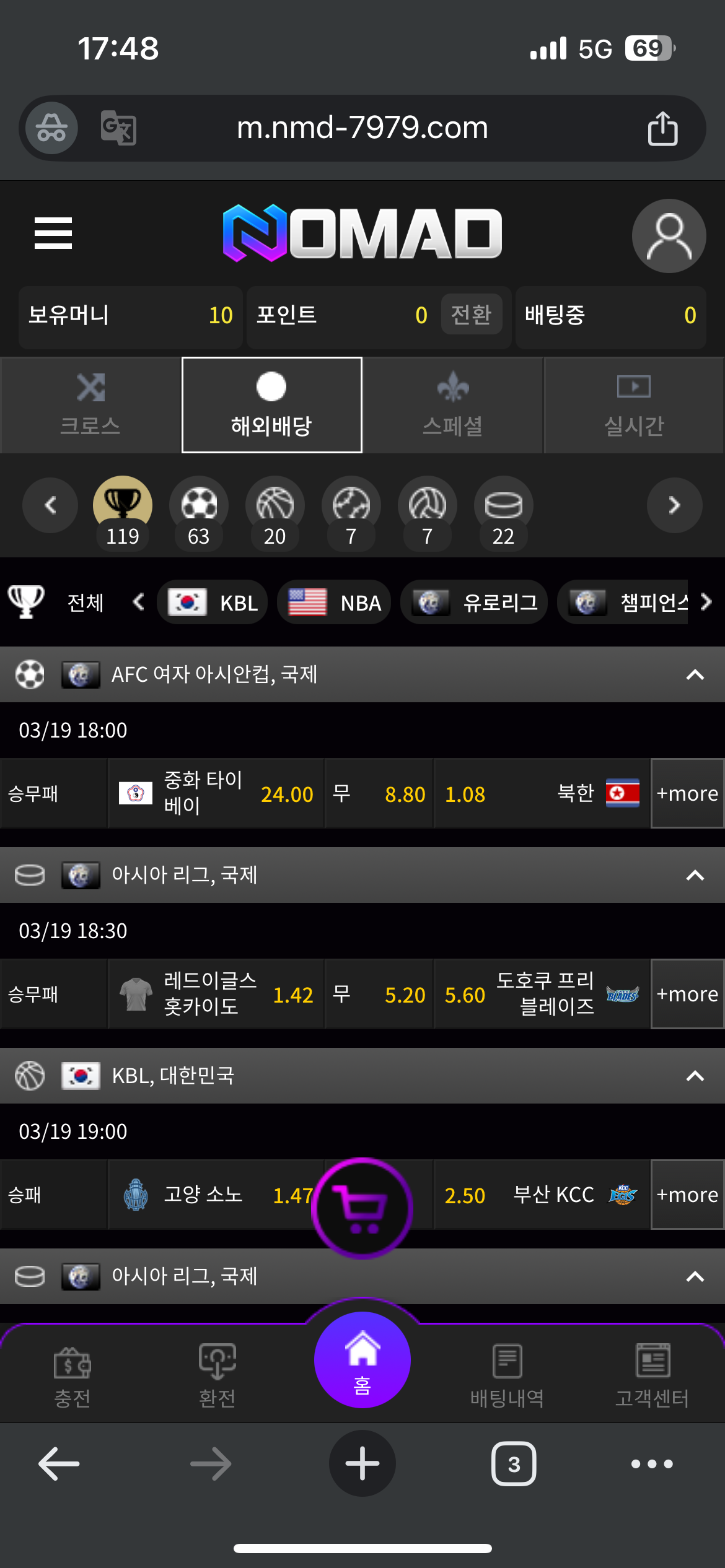
Task: Open +more for the 북한 match
Action: pos(687,793)
